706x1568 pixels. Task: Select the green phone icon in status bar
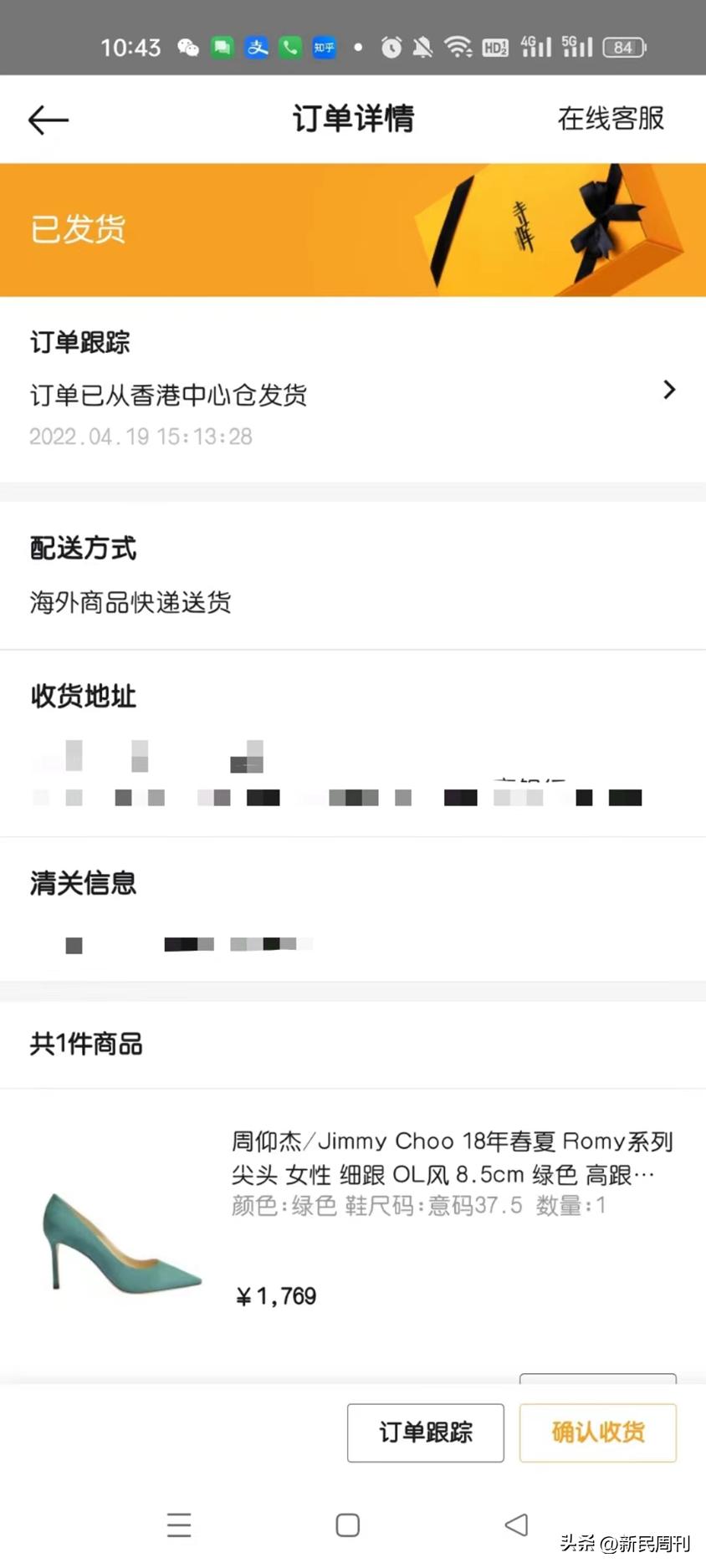pyautogui.click(x=290, y=48)
